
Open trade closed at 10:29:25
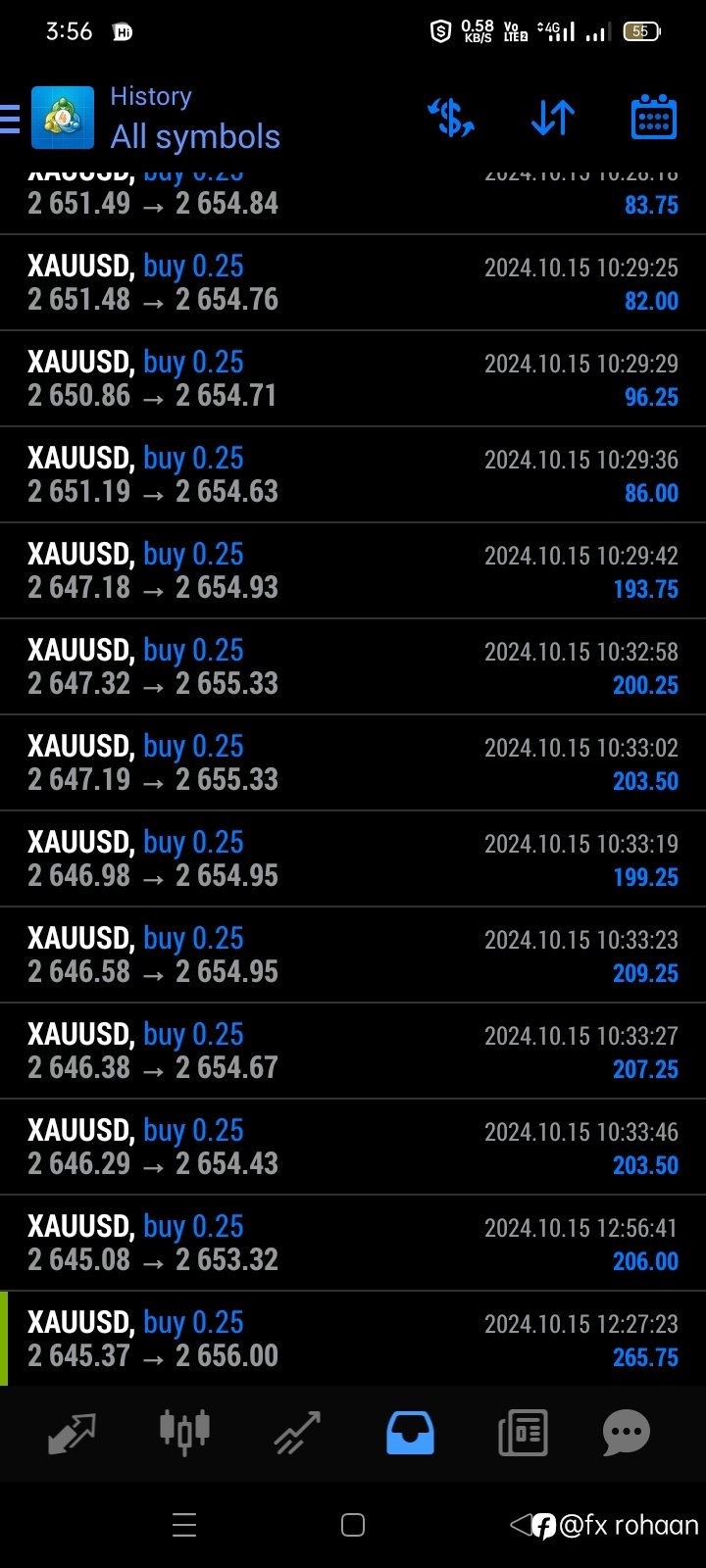click(x=353, y=282)
